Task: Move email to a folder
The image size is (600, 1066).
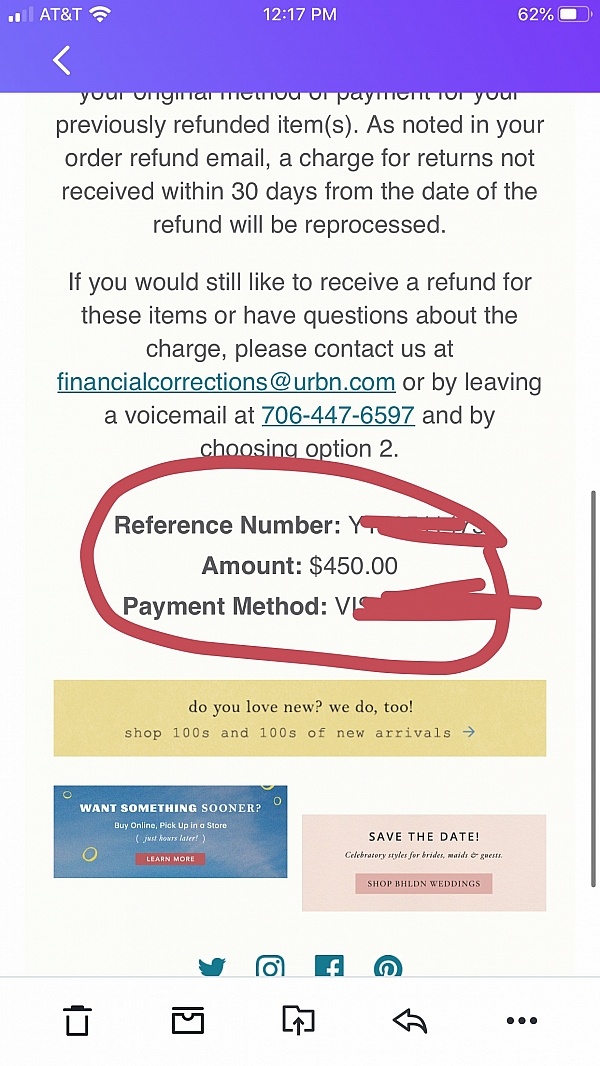Action: [298, 1020]
